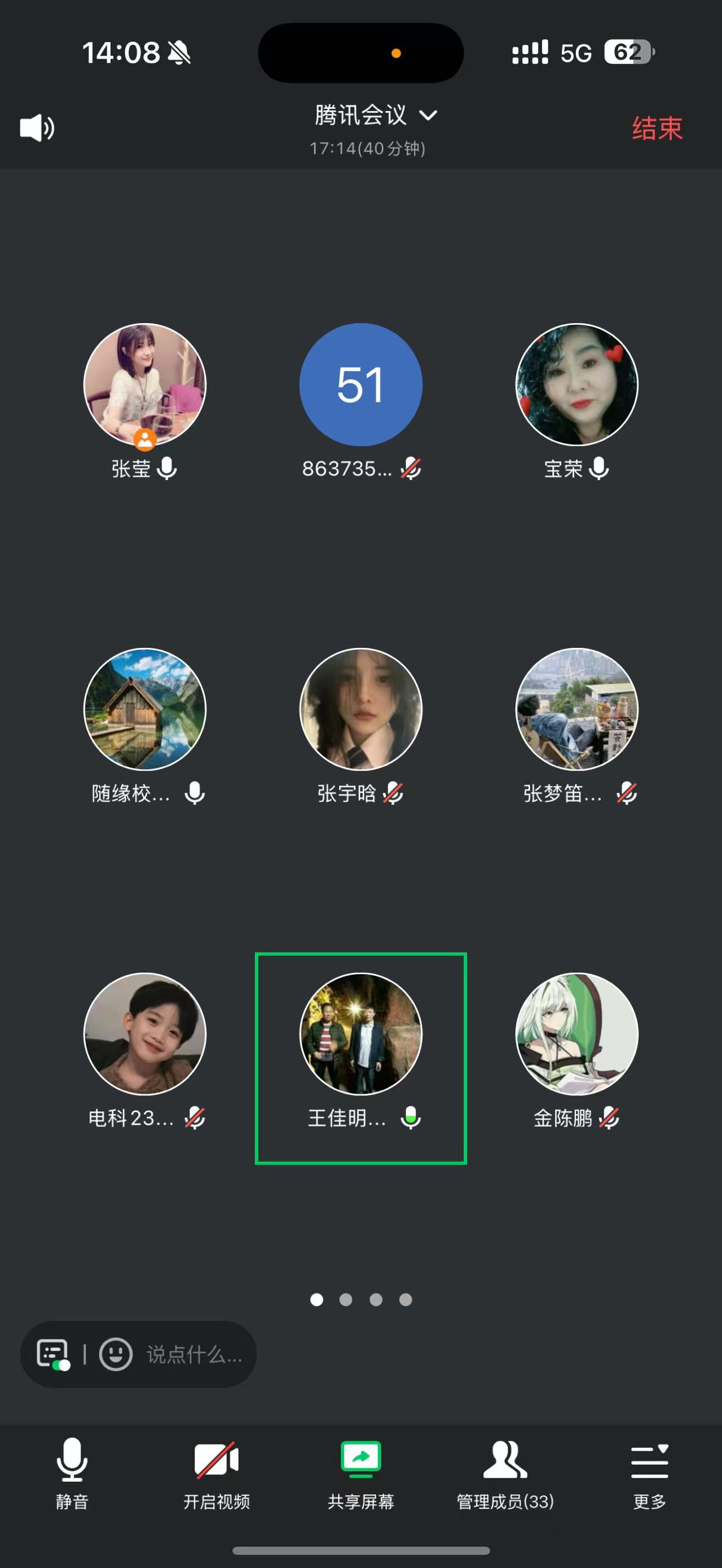Tap 结束 to end the meeting

(x=657, y=129)
